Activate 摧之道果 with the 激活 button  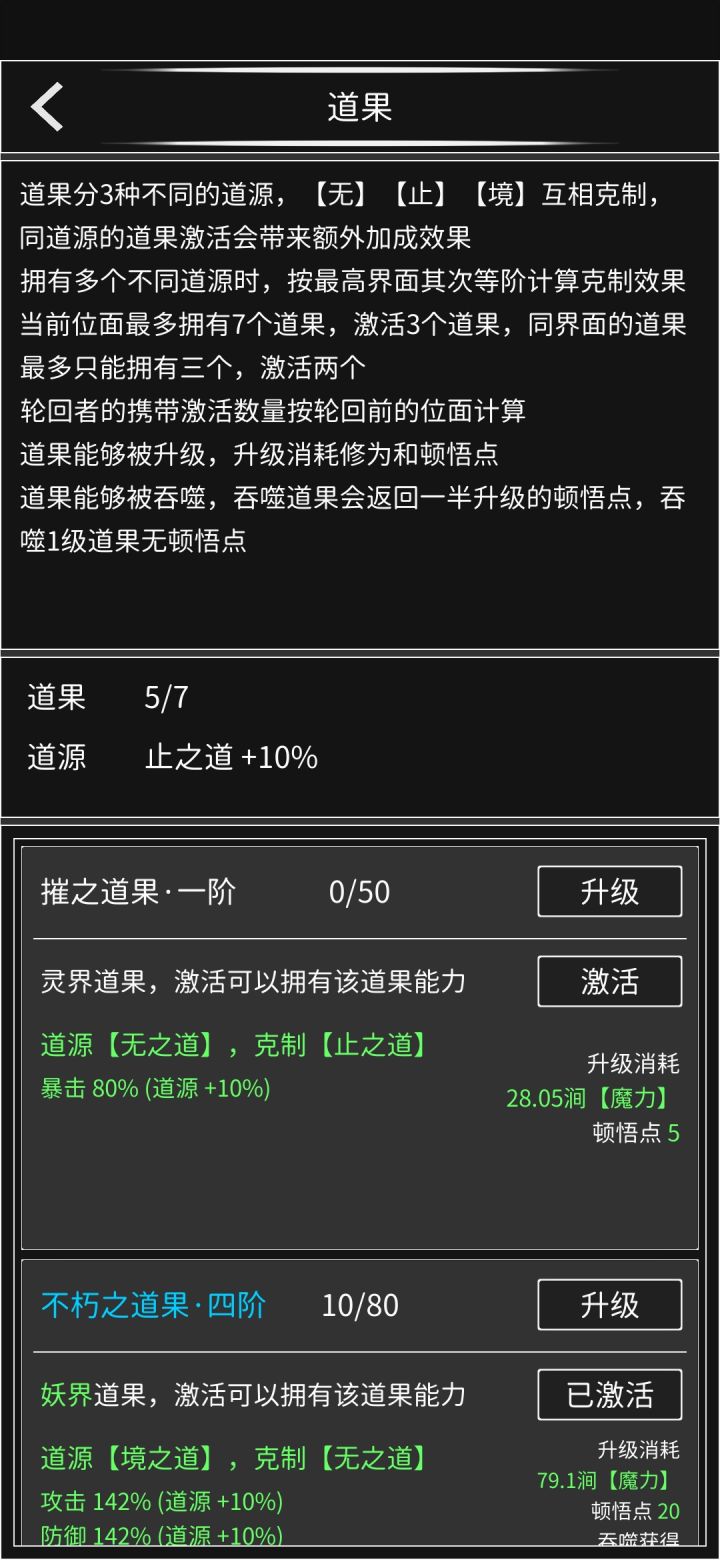coord(609,982)
